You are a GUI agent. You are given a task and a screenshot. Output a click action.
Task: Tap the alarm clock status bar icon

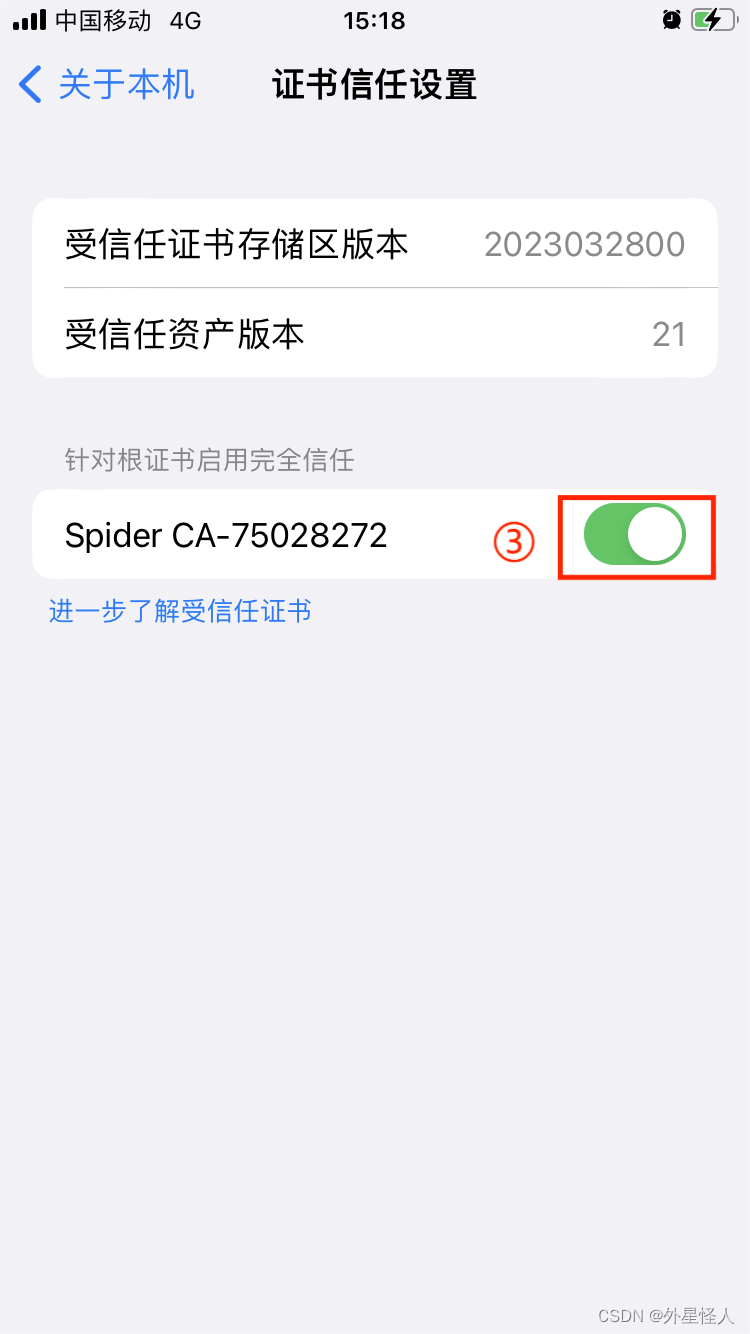point(671,20)
